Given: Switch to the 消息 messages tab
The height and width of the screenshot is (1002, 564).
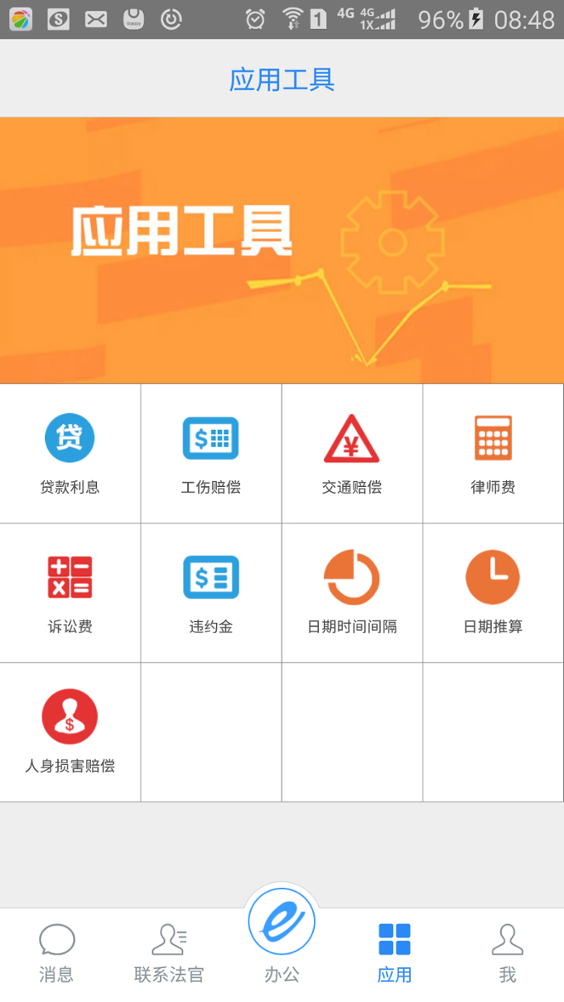Looking at the screenshot, I should click(56, 953).
